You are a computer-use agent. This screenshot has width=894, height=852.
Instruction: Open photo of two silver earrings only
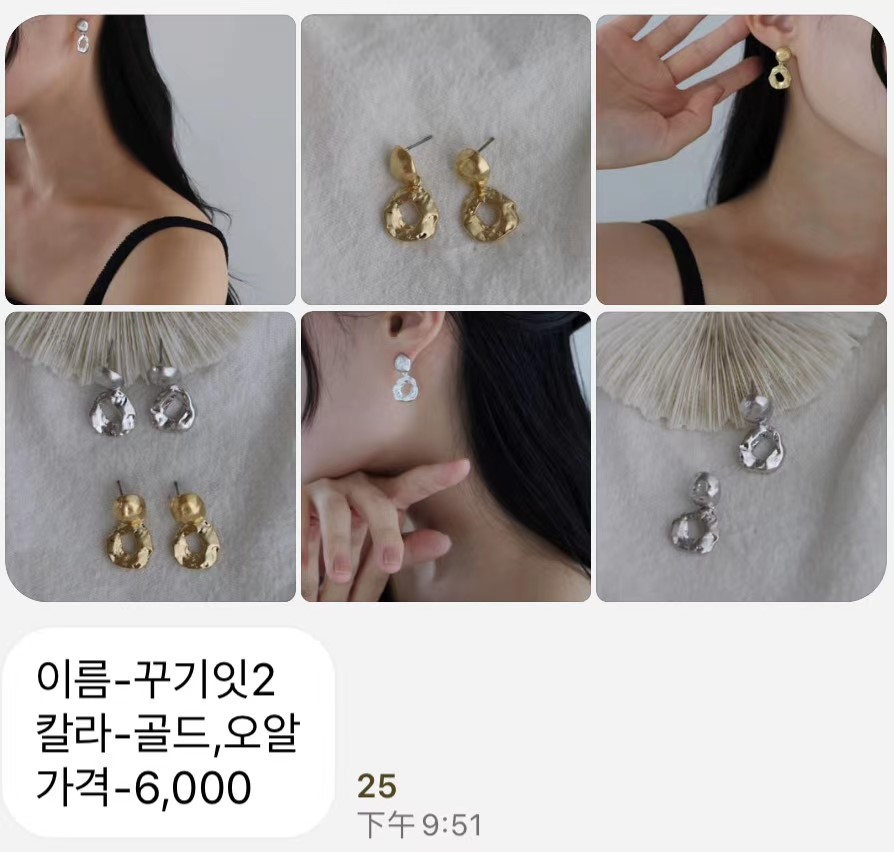(741, 457)
